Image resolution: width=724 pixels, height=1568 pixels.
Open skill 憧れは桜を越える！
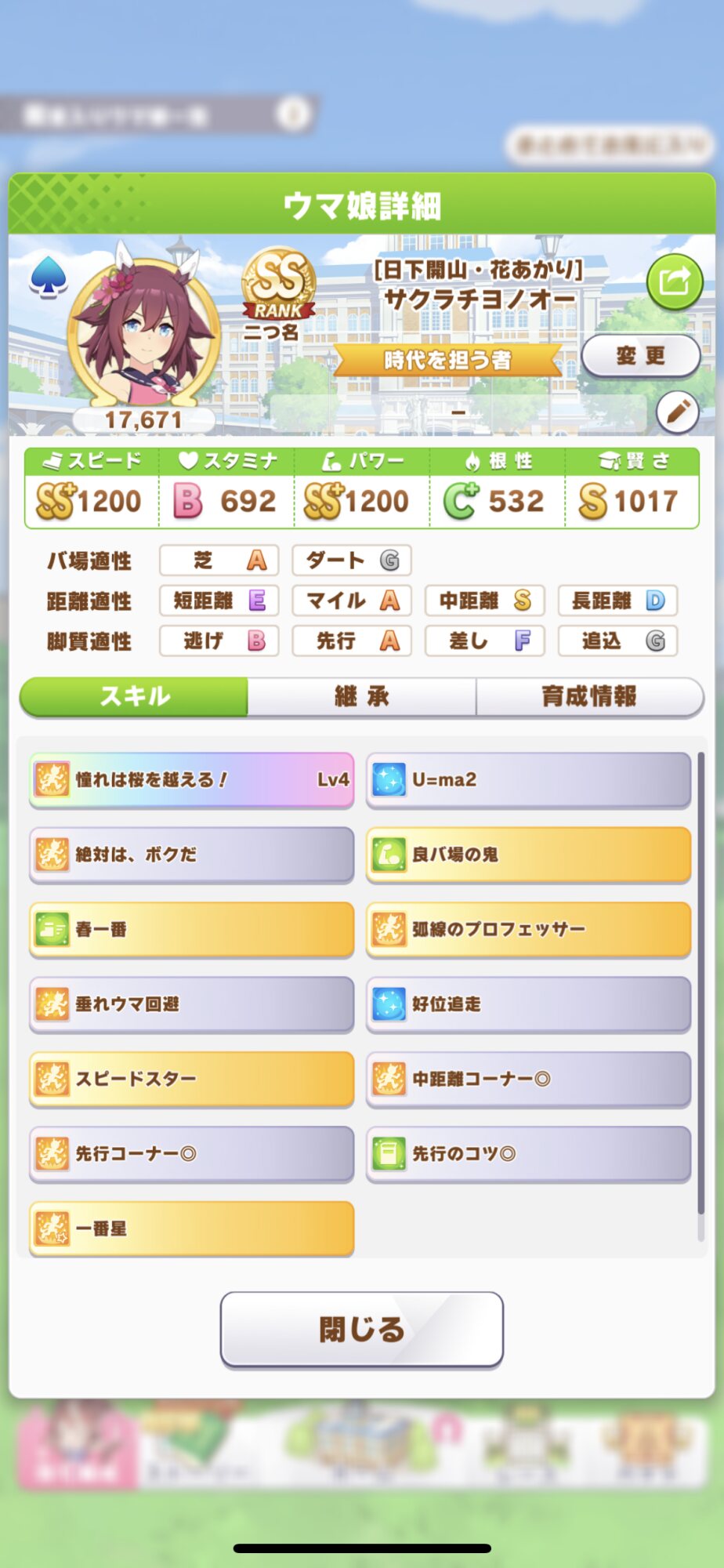click(x=191, y=779)
